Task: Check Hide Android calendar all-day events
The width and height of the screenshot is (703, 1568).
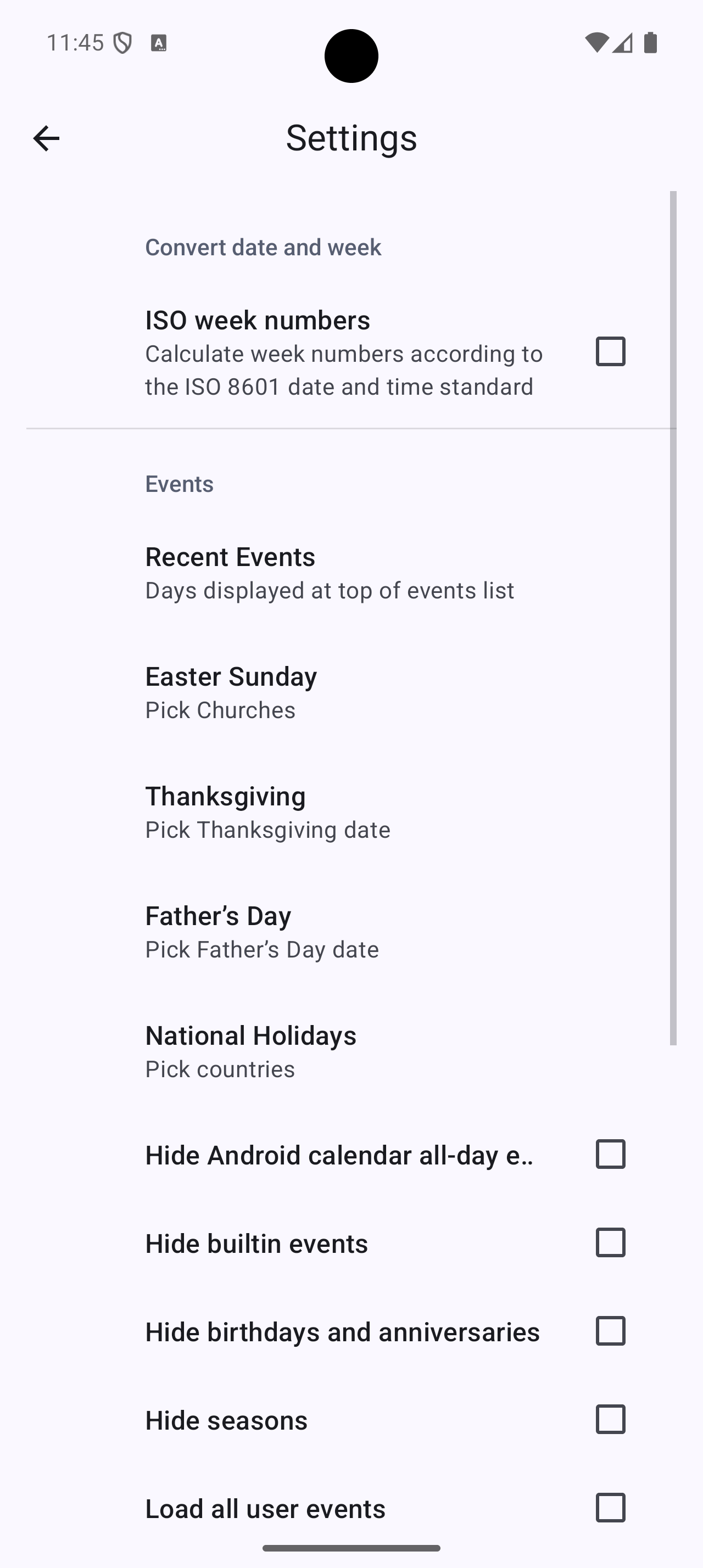Action: [610, 1154]
